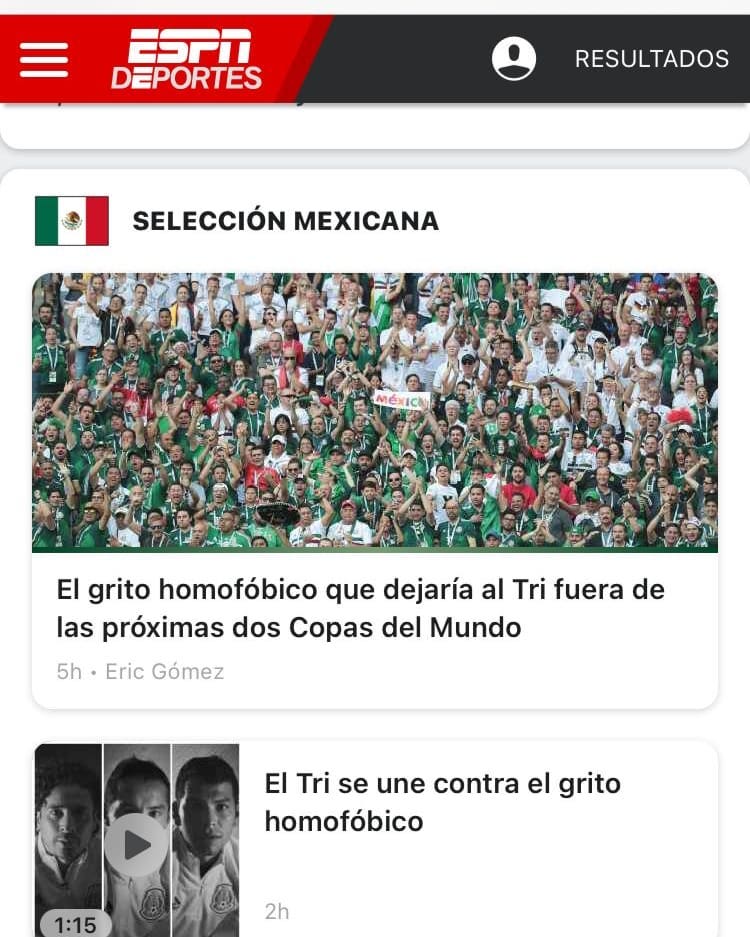Open the RESULTADOS section
750x937 pixels.
tap(650, 58)
